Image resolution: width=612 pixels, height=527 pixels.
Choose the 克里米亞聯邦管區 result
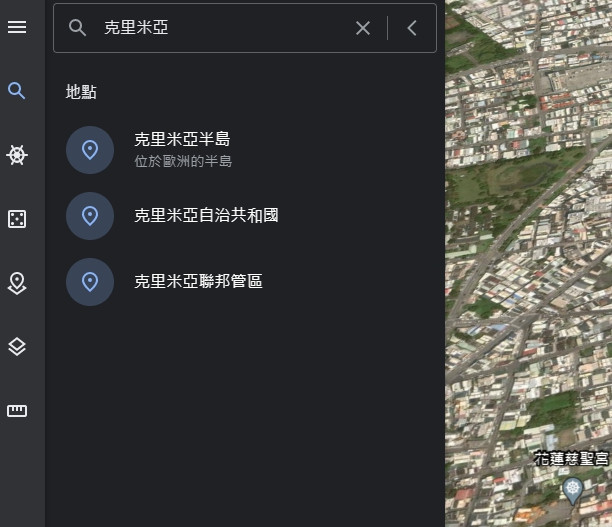pos(198,281)
